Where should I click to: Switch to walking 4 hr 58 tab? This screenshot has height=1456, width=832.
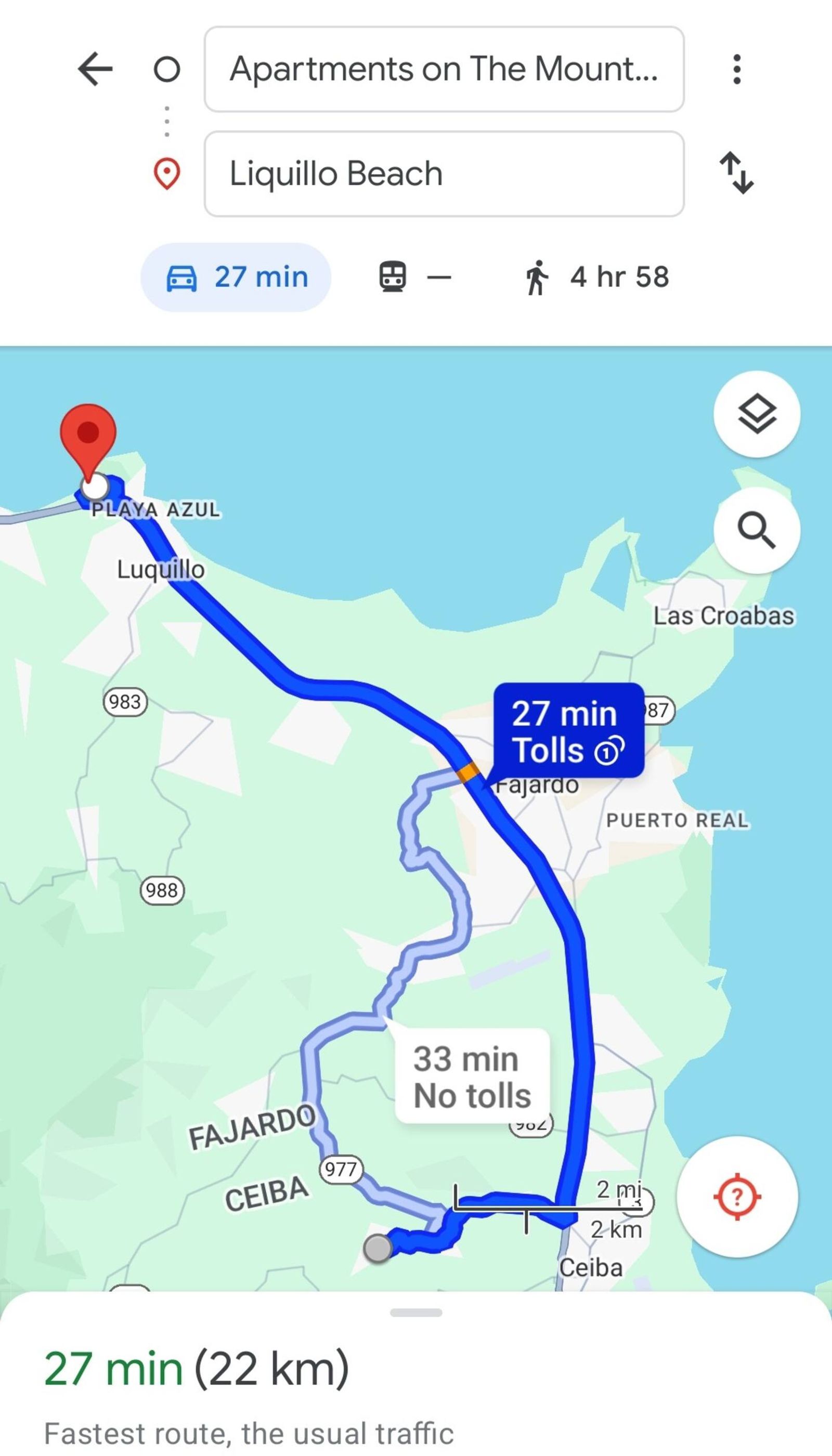coord(596,278)
